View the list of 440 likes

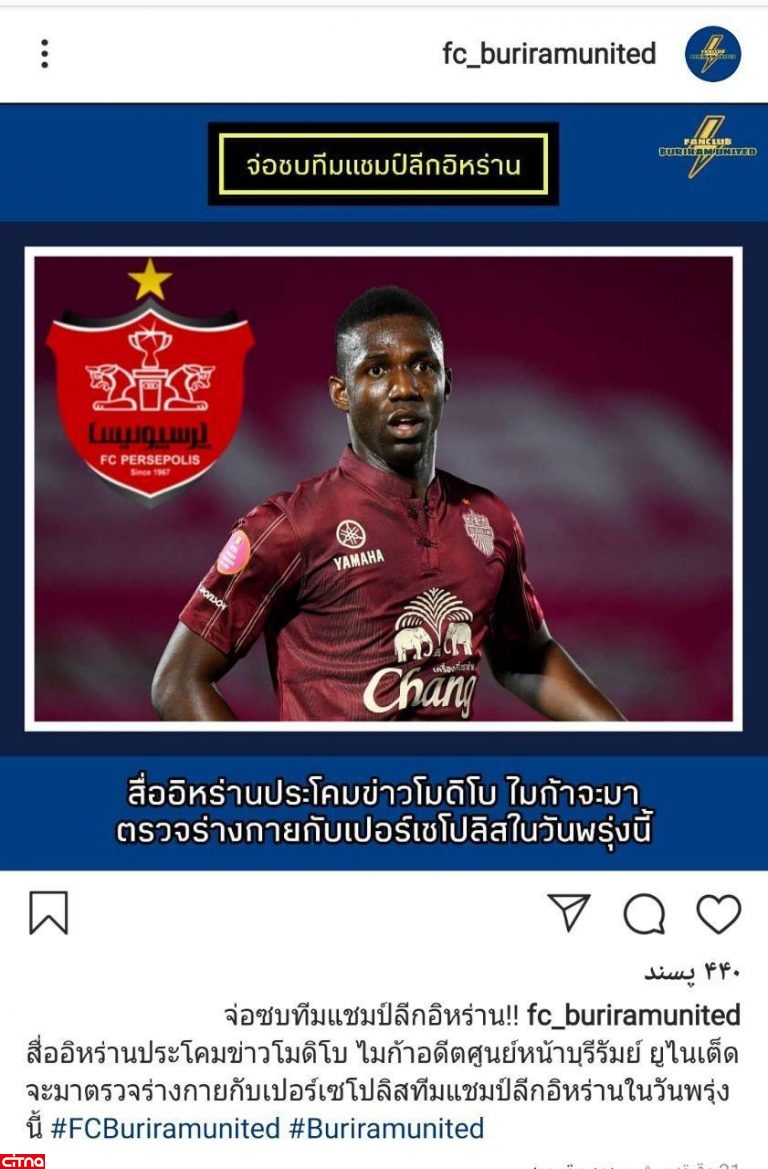(692, 971)
